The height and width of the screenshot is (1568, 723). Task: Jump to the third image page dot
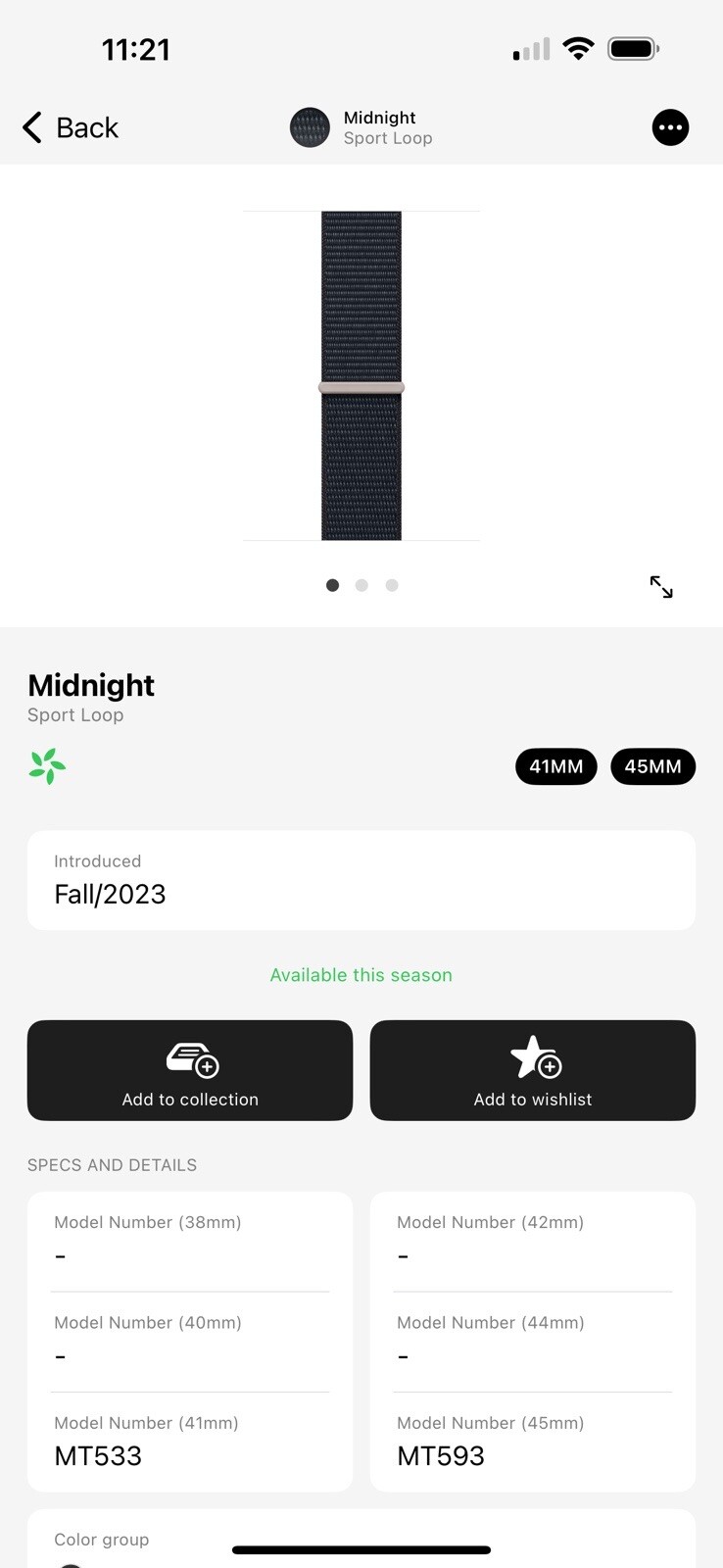coord(392,585)
